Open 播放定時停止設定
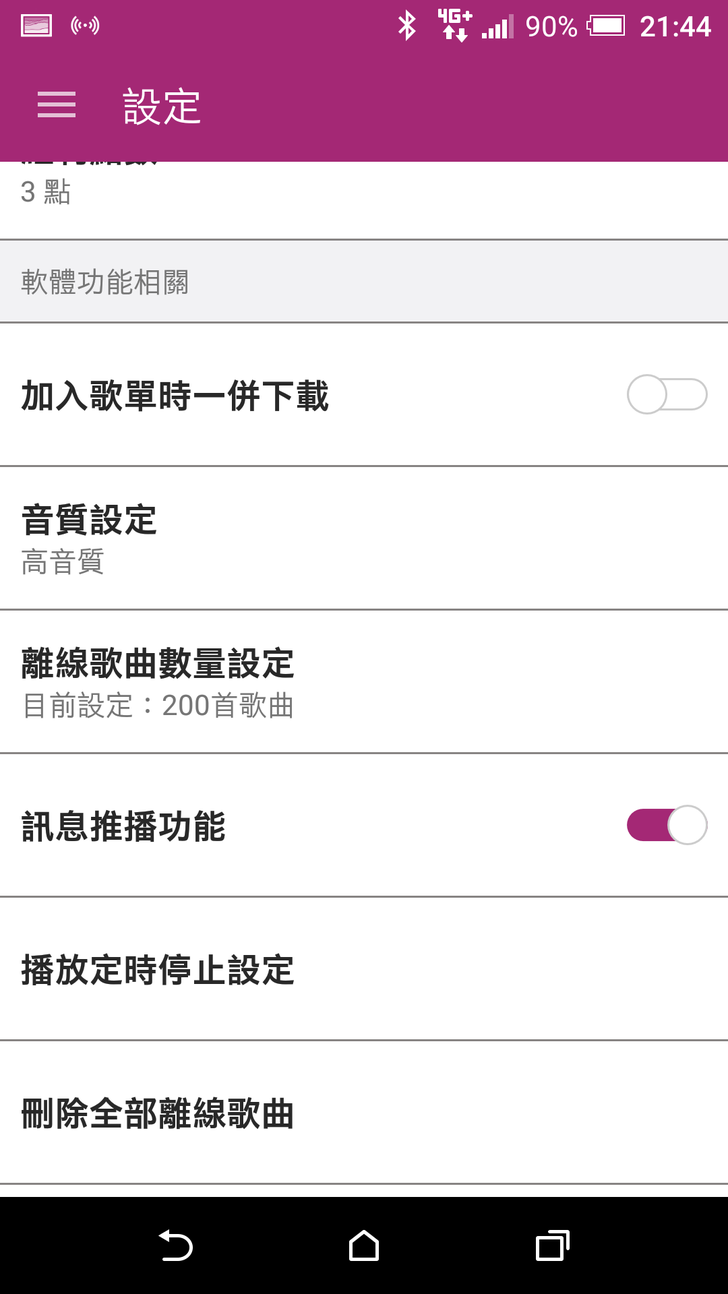The height and width of the screenshot is (1294, 728). [x=364, y=969]
